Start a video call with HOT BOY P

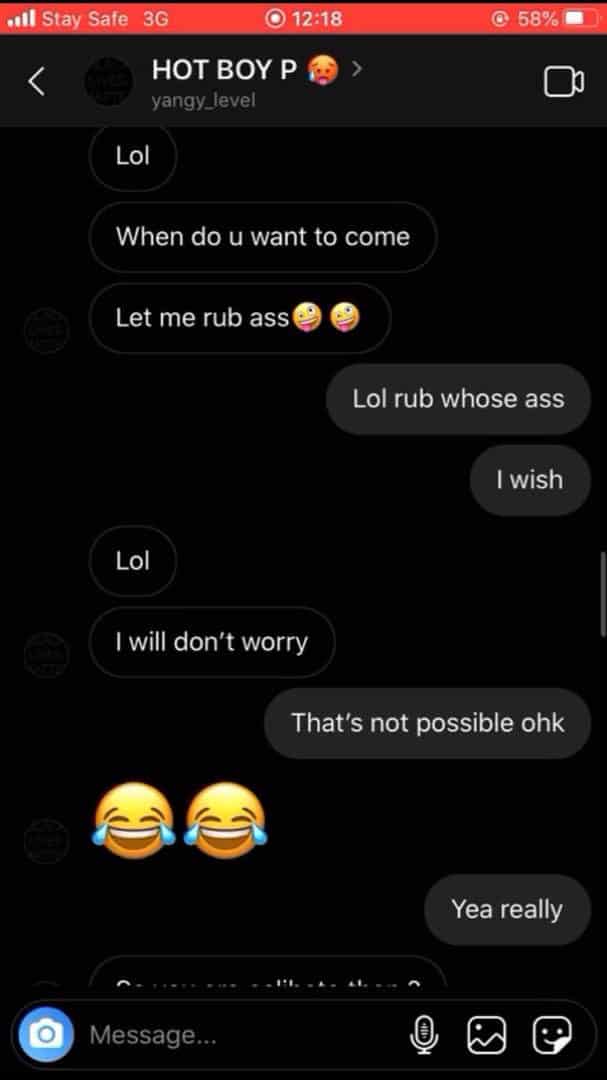564,82
